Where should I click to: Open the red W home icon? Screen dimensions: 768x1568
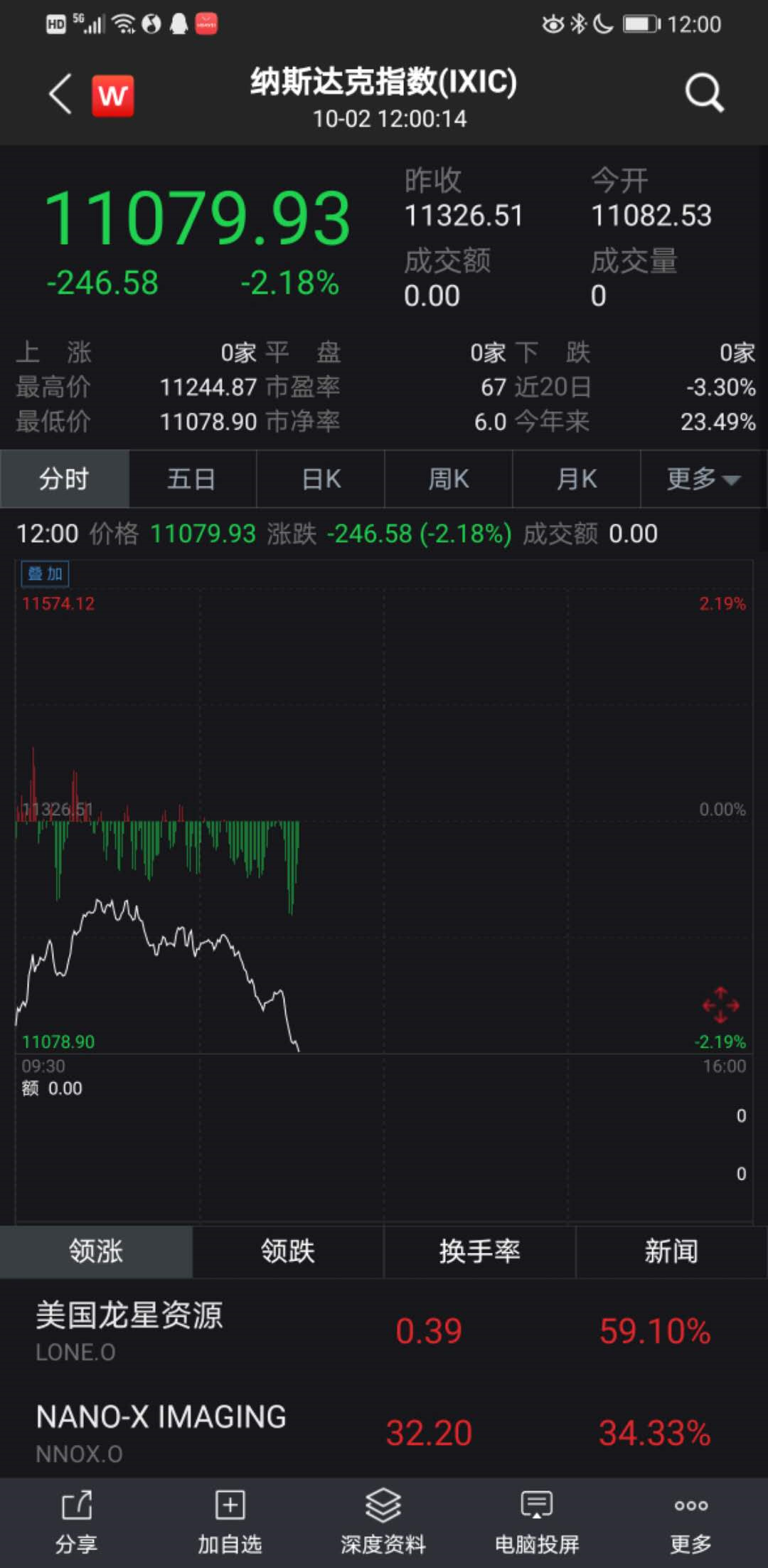point(112,95)
